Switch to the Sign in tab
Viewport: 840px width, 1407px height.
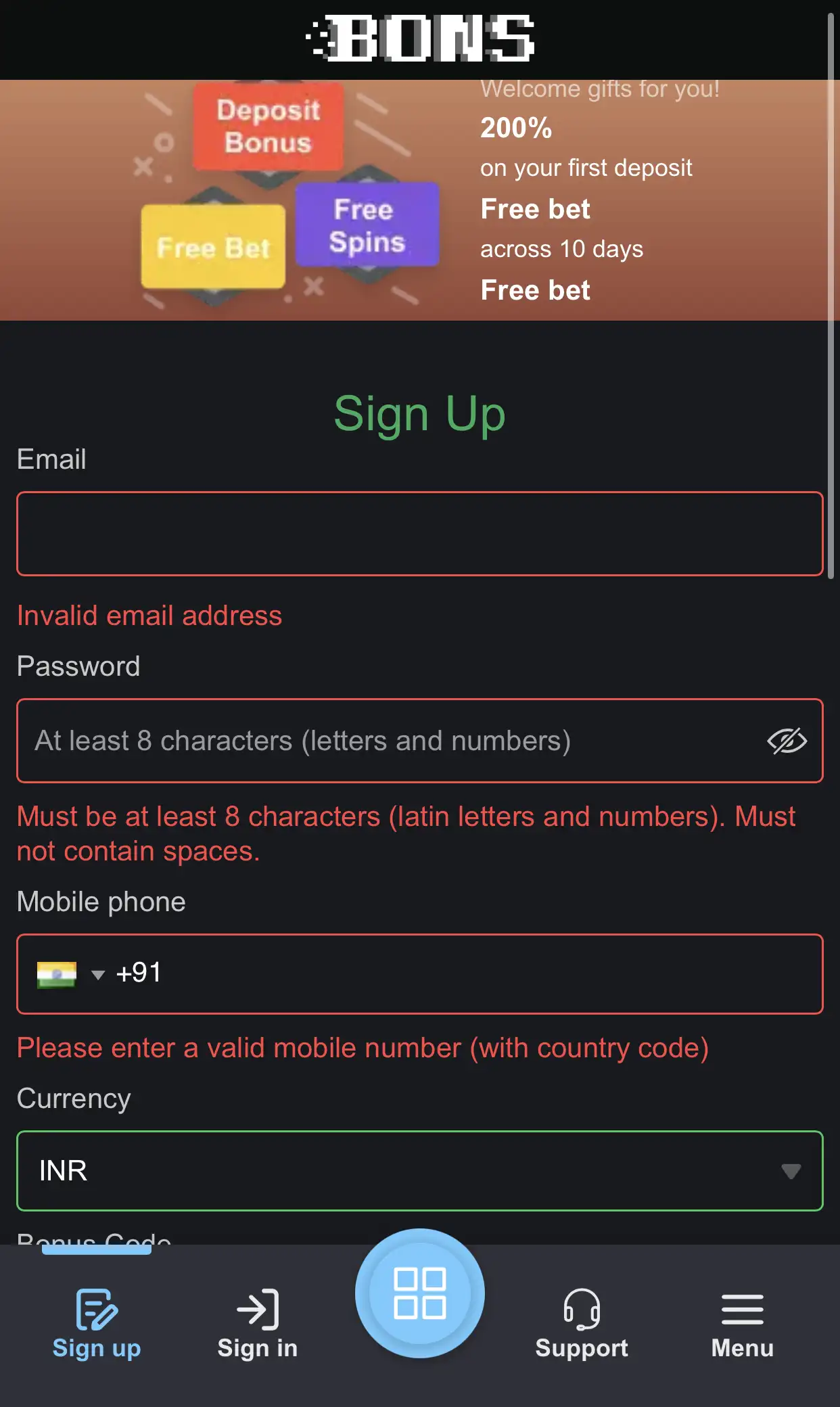257,1326
